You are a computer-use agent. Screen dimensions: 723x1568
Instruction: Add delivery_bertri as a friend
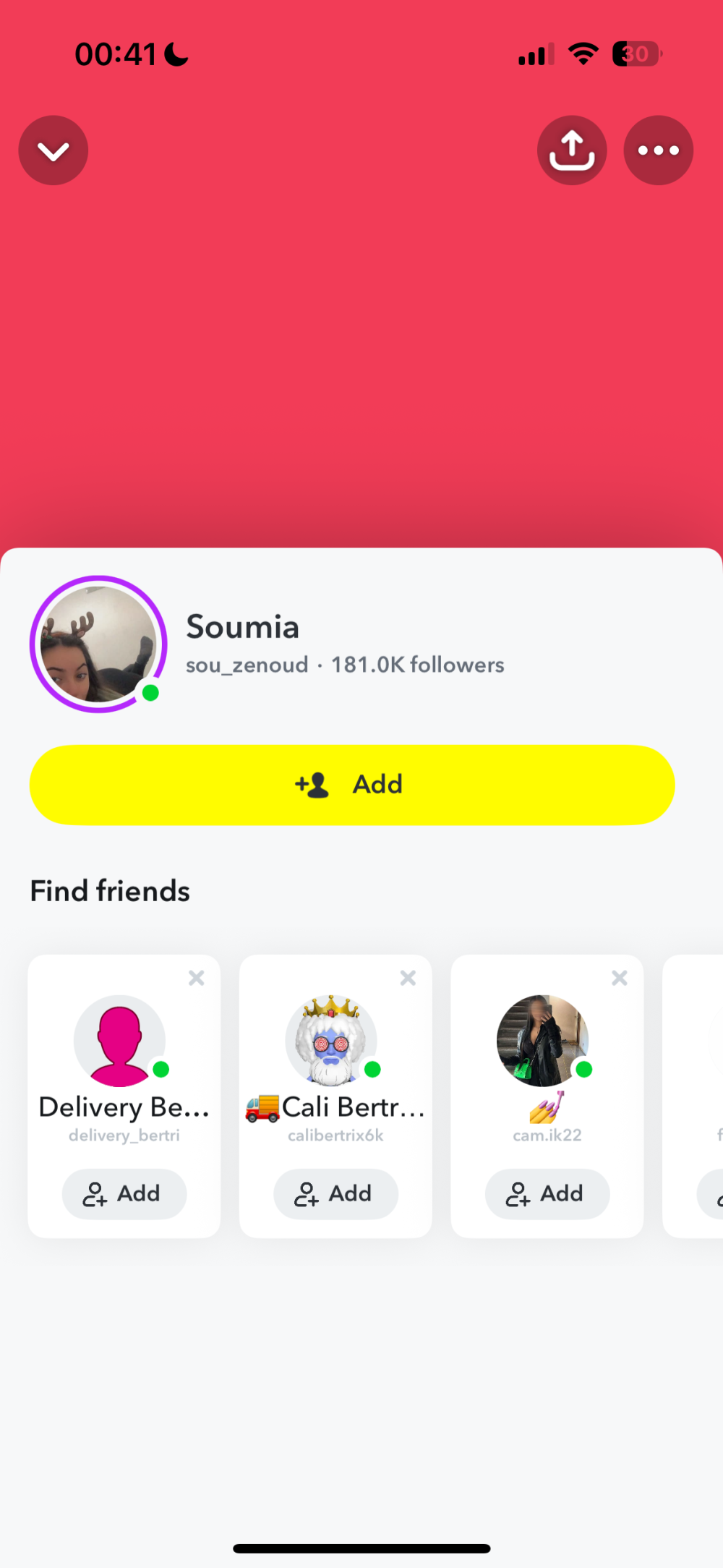coord(124,1193)
